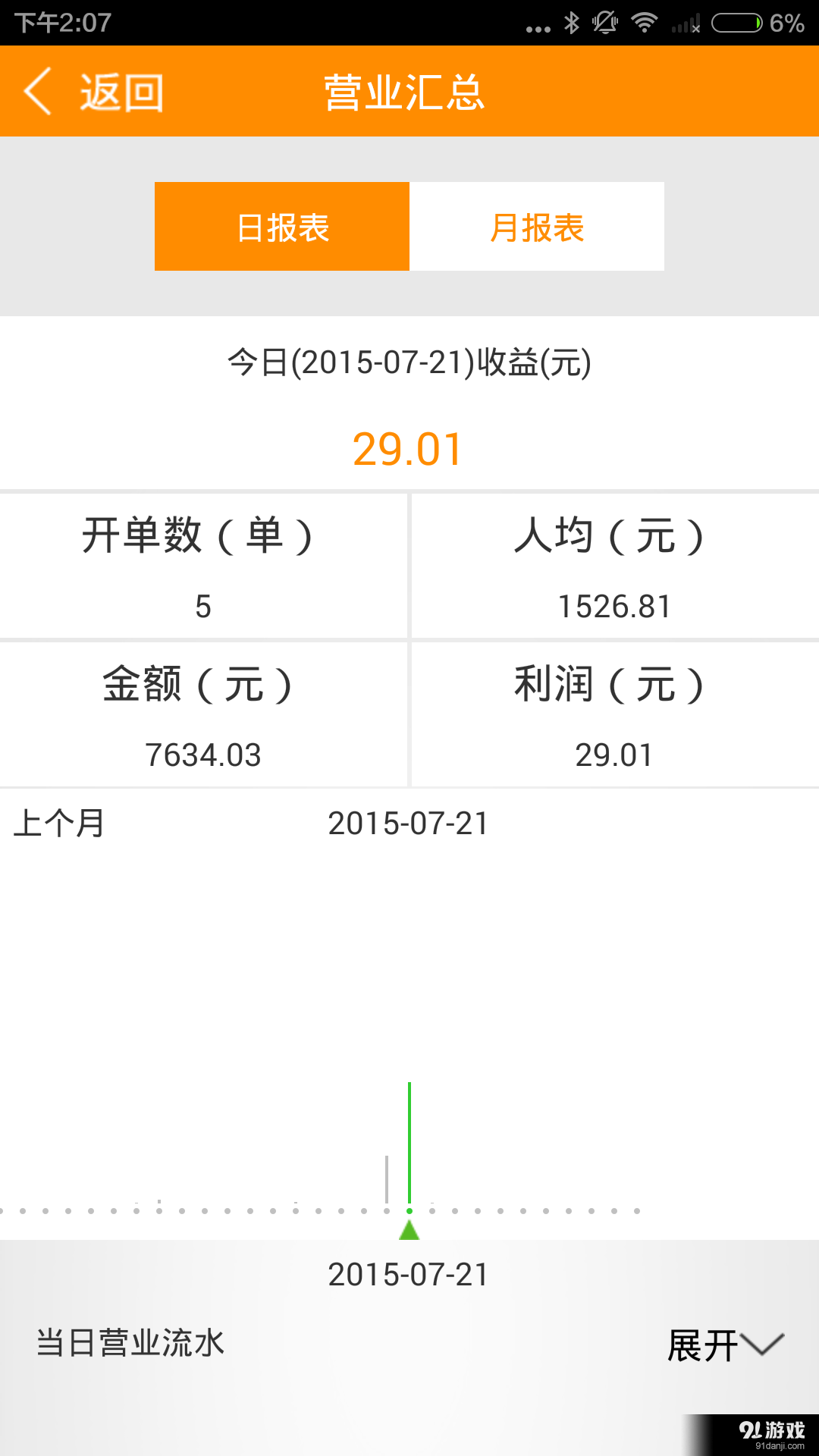
Task: Tap the Wi-Fi icon in status bar
Action: pos(644,22)
